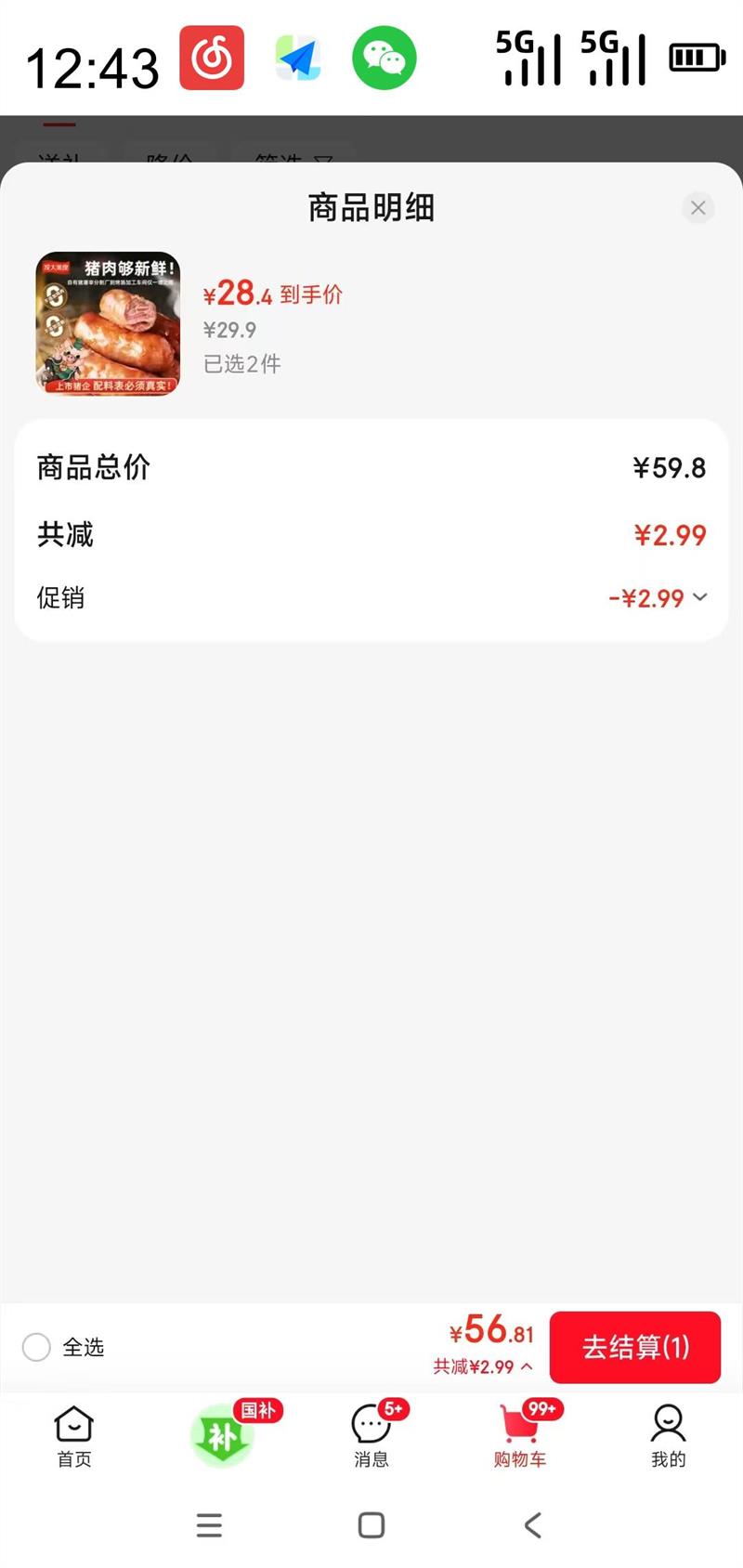Open the 我的 profile tab
This screenshot has width=743, height=1568.
click(668, 1436)
